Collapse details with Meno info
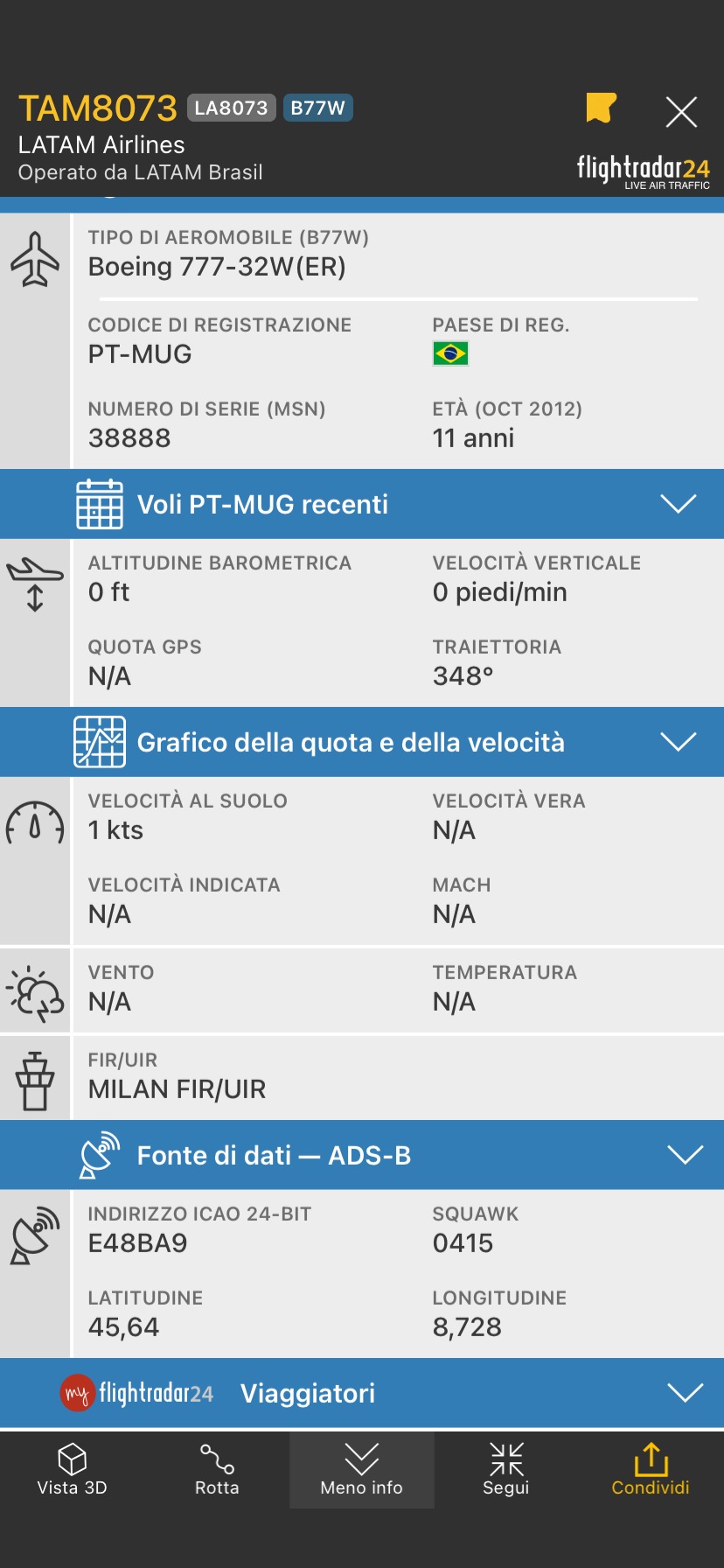724x1568 pixels. pos(362,1470)
